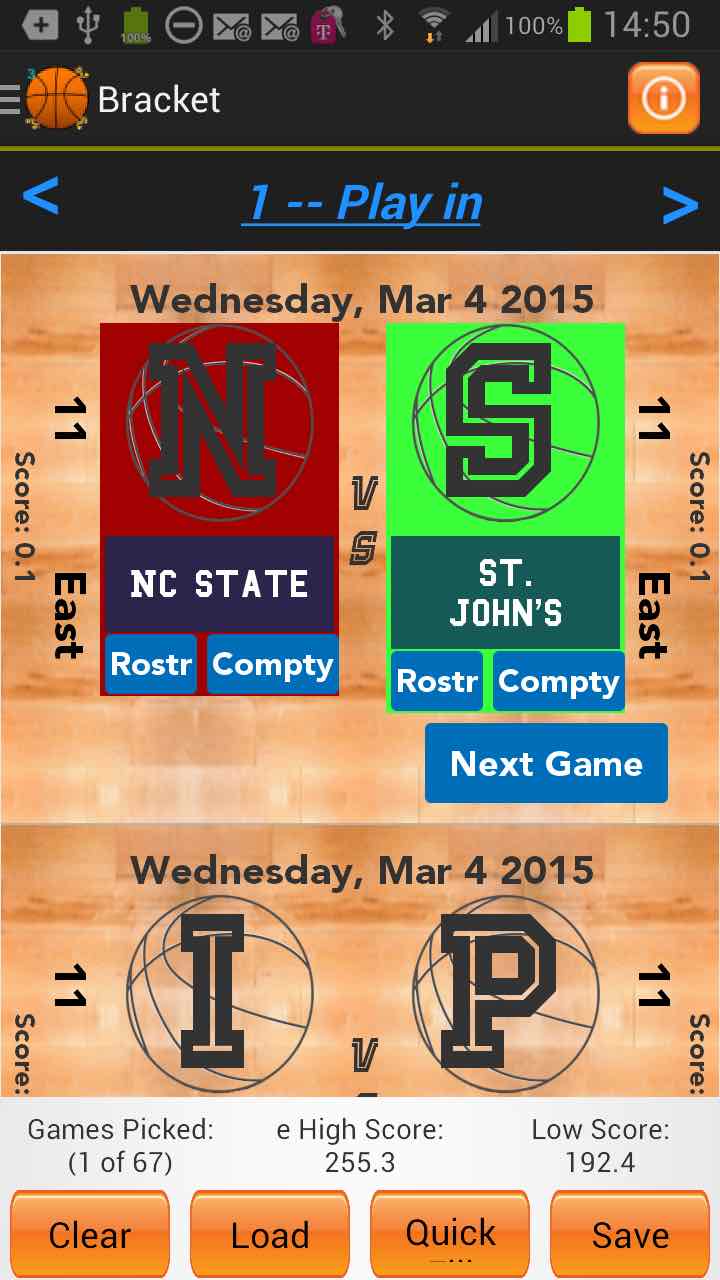720x1280 pixels.
Task: Tap the Quick button
Action: (450, 1235)
